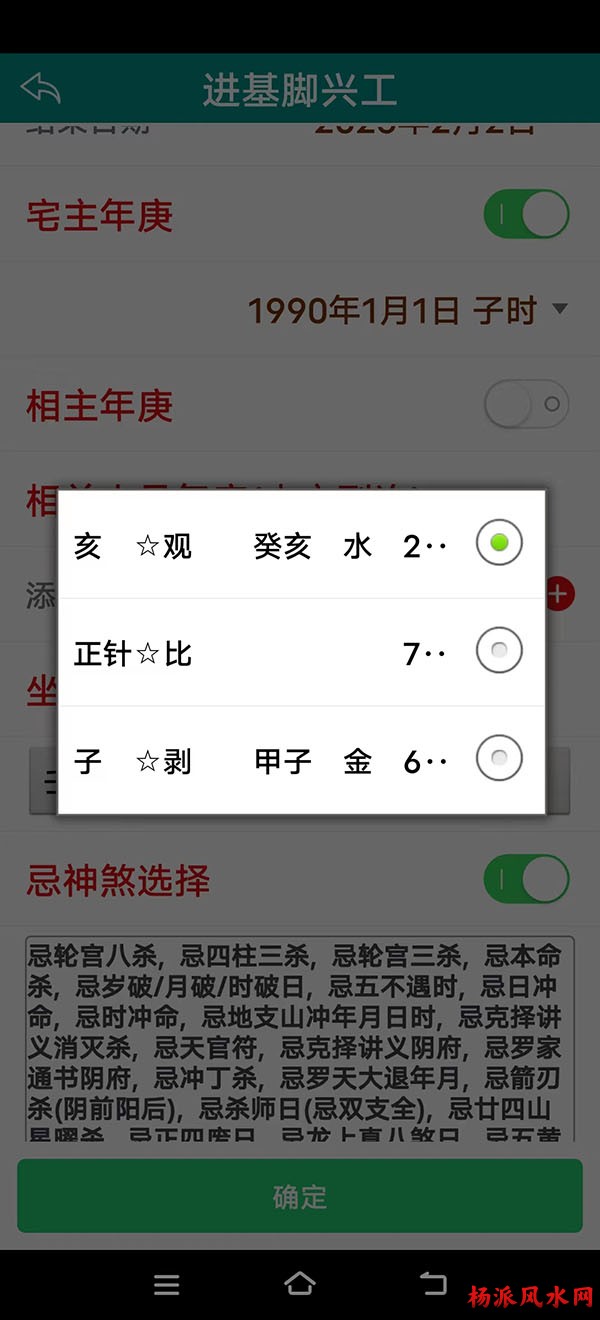Go back using the header arrow
Screen dimensions: 600x1320
click(41, 89)
